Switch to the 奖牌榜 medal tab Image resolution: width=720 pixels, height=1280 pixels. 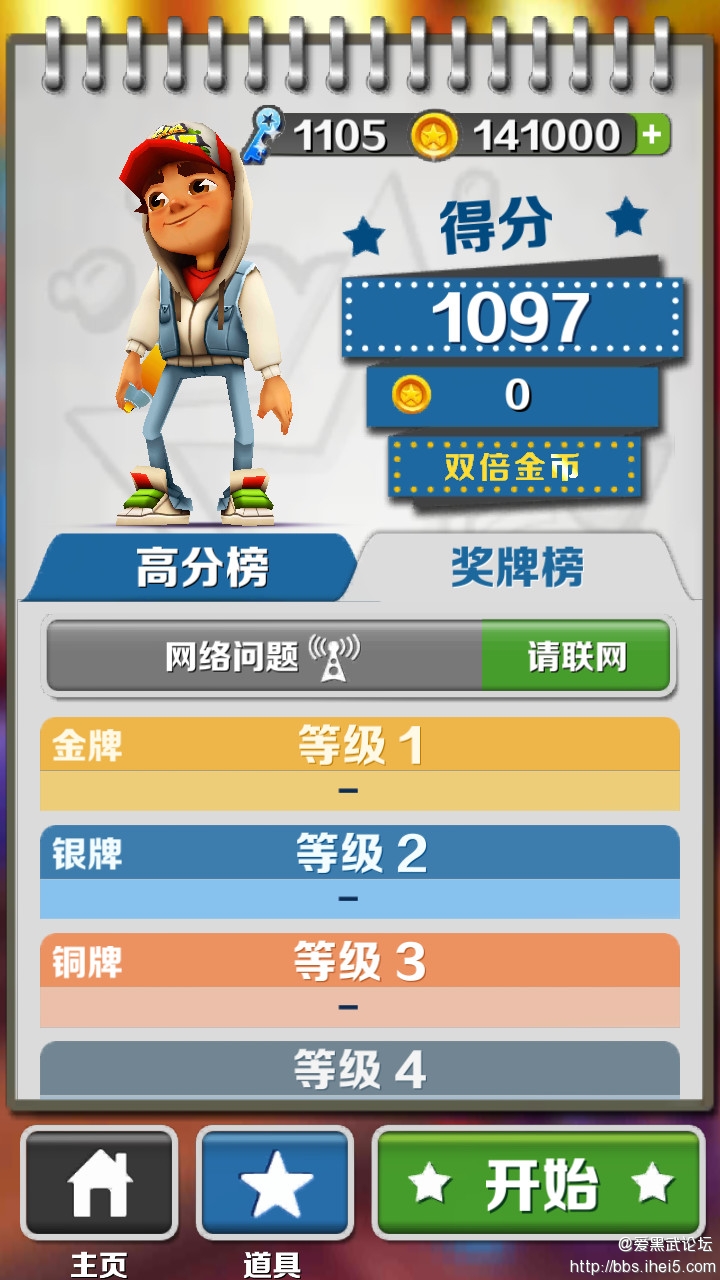(x=517, y=569)
